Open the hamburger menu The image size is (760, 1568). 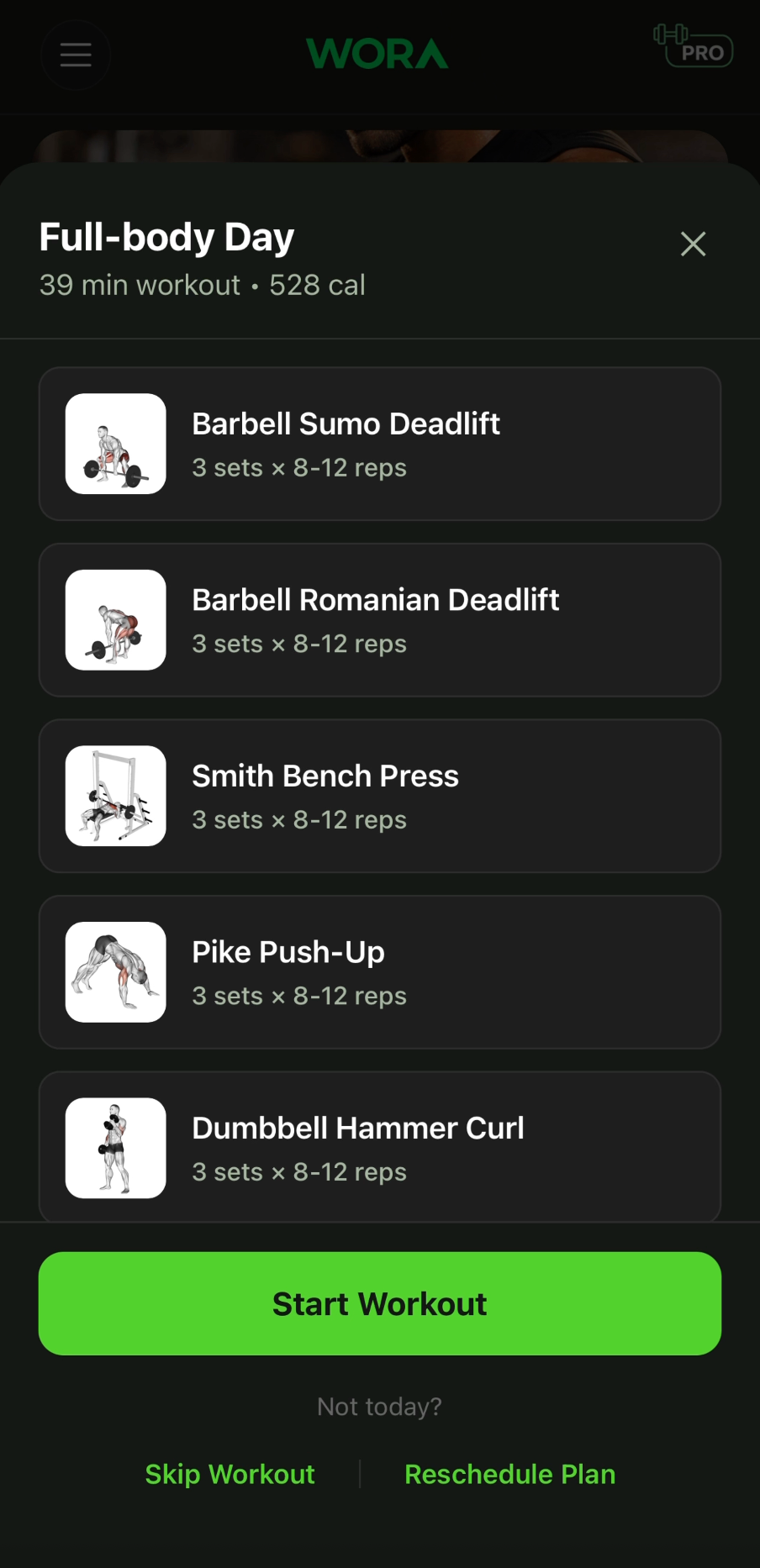pos(76,55)
